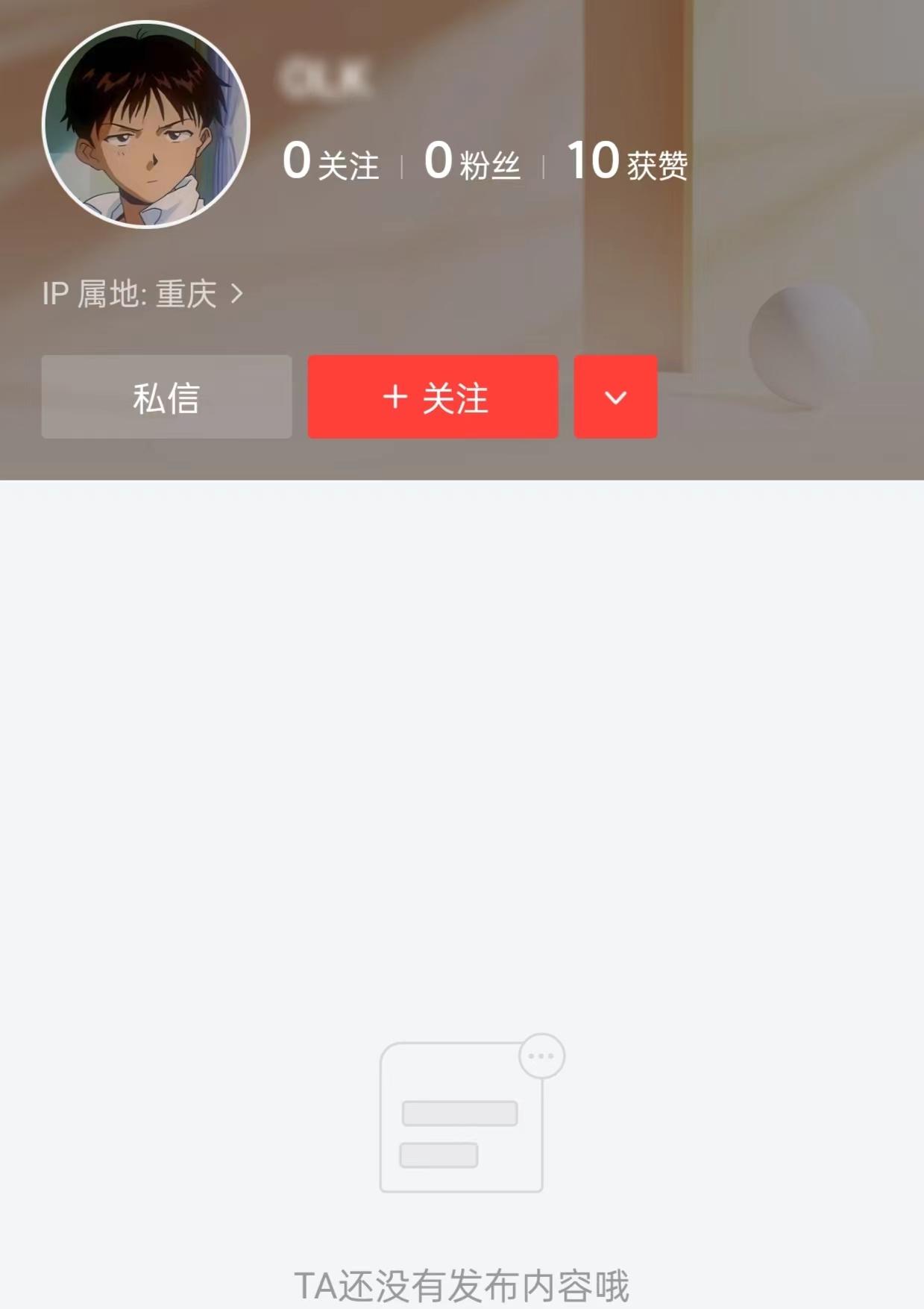View the 0 粉丝 followers list
Screen dimensions: 924x1309
click(x=471, y=162)
